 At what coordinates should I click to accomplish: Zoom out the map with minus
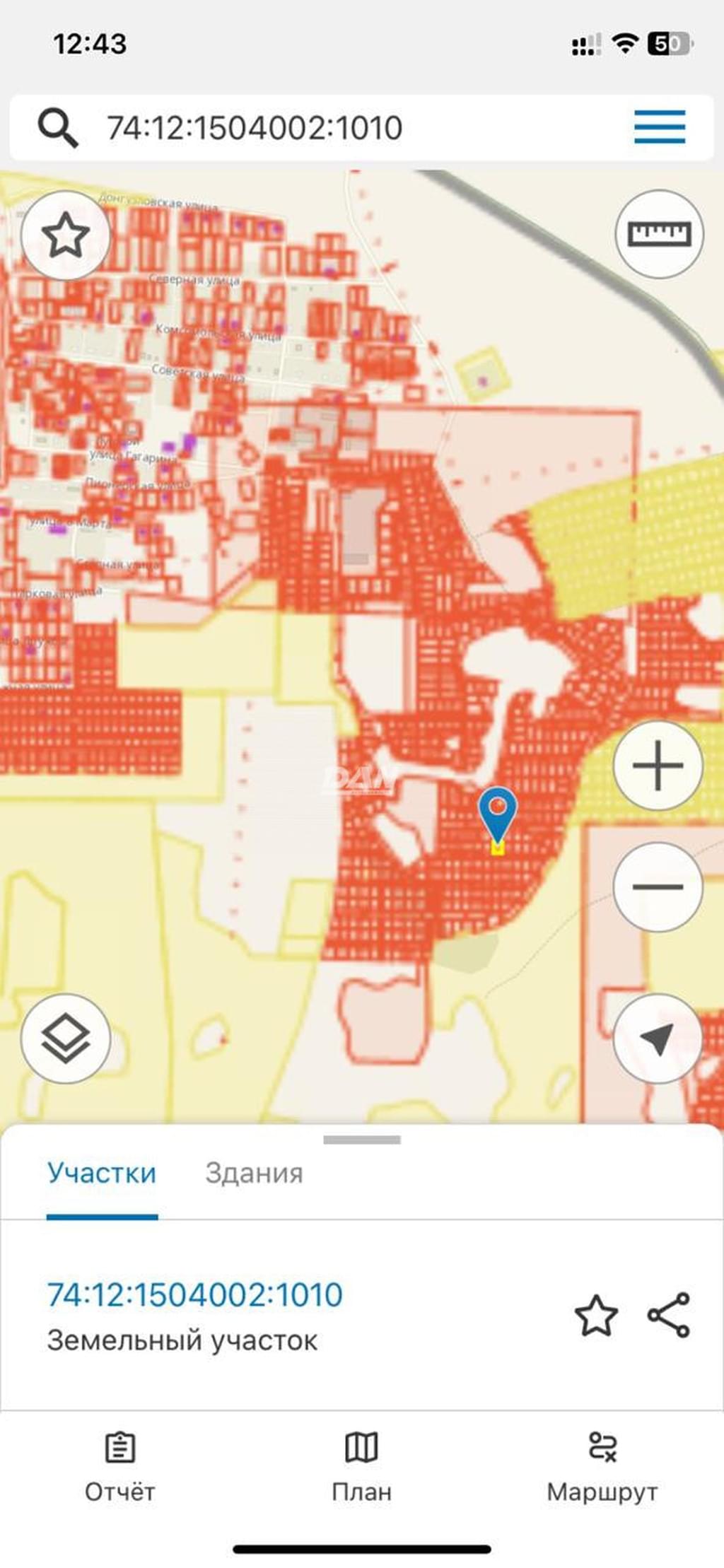tap(658, 887)
